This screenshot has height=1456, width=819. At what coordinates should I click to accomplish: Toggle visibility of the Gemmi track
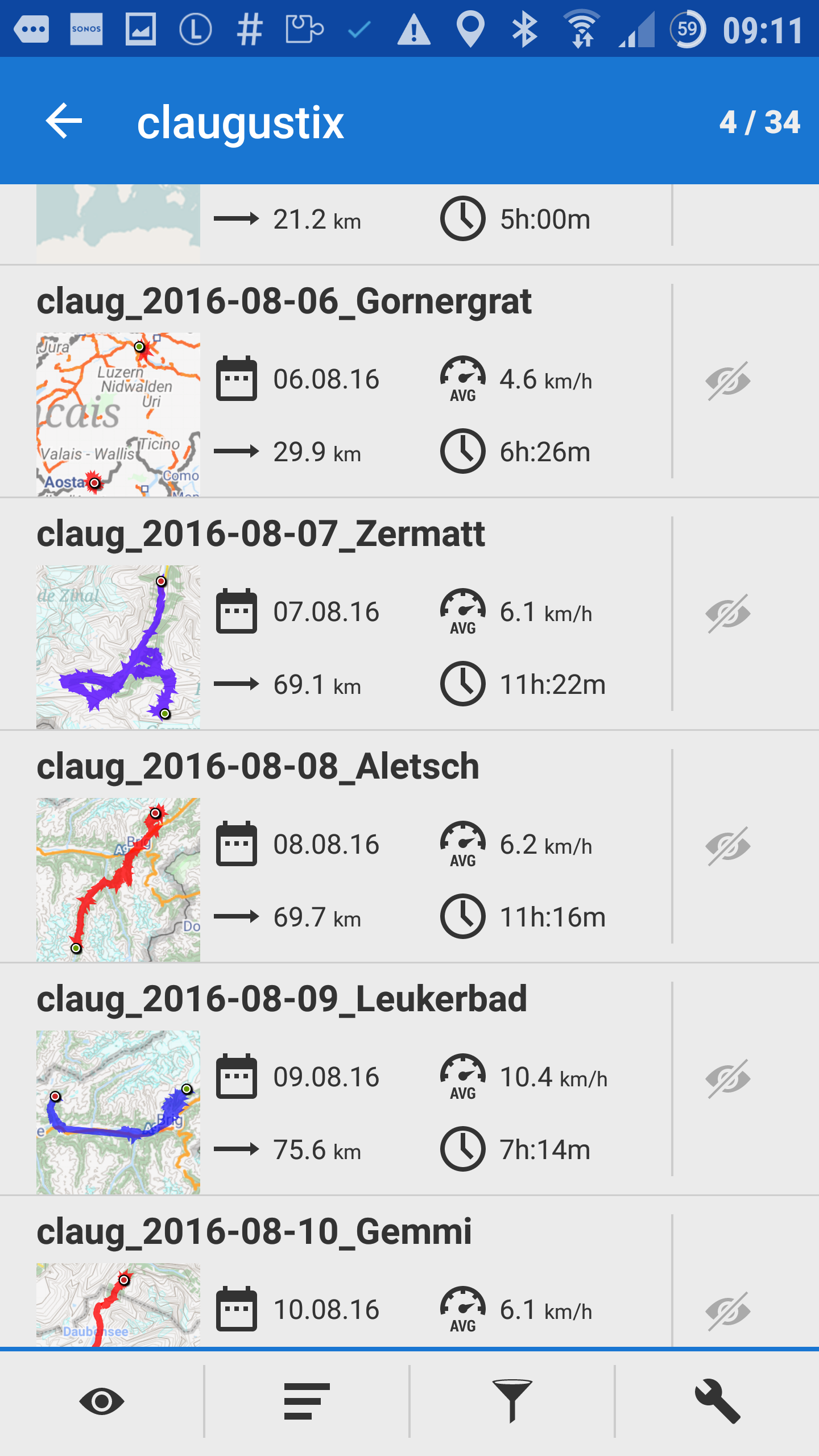pyautogui.click(x=728, y=1311)
